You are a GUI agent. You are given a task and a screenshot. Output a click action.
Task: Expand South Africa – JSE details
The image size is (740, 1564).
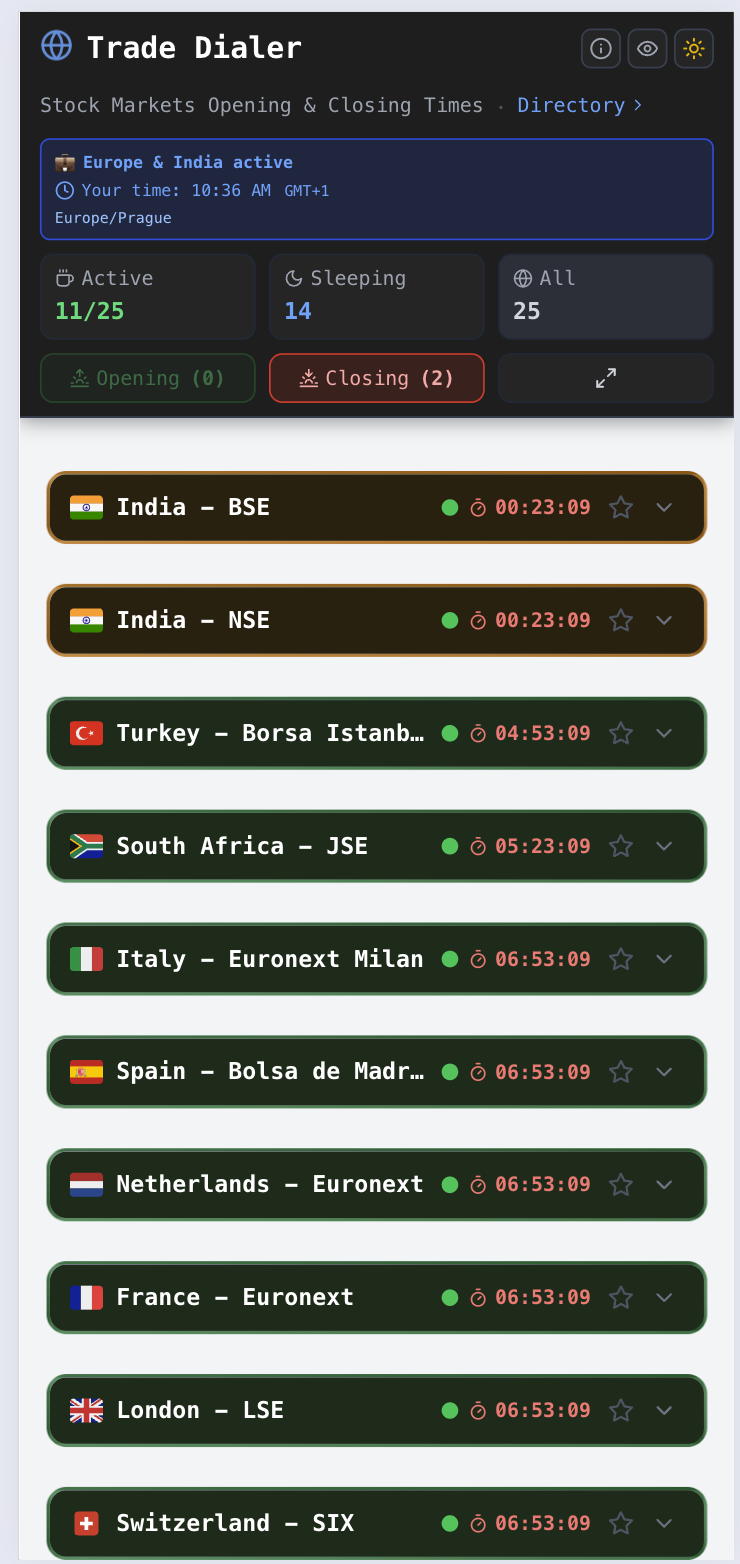tap(664, 846)
